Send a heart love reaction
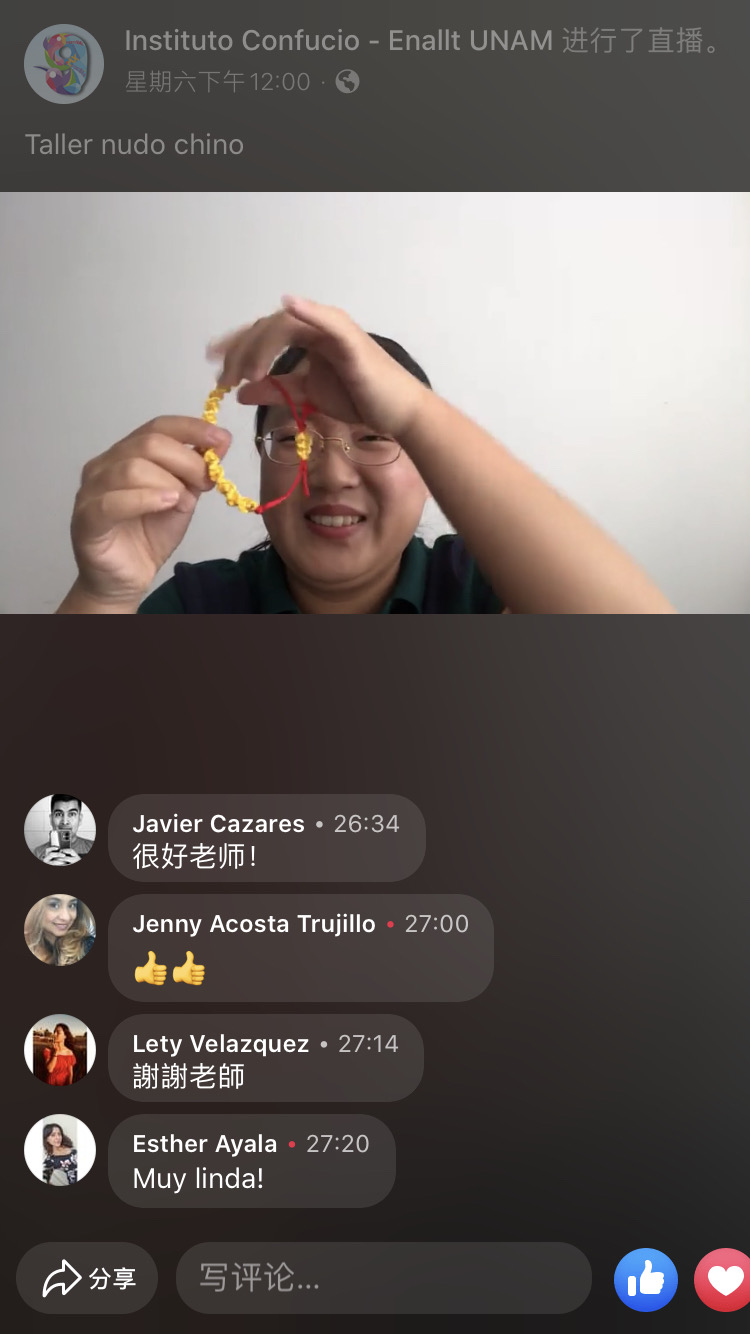 pyautogui.click(x=724, y=1279)
